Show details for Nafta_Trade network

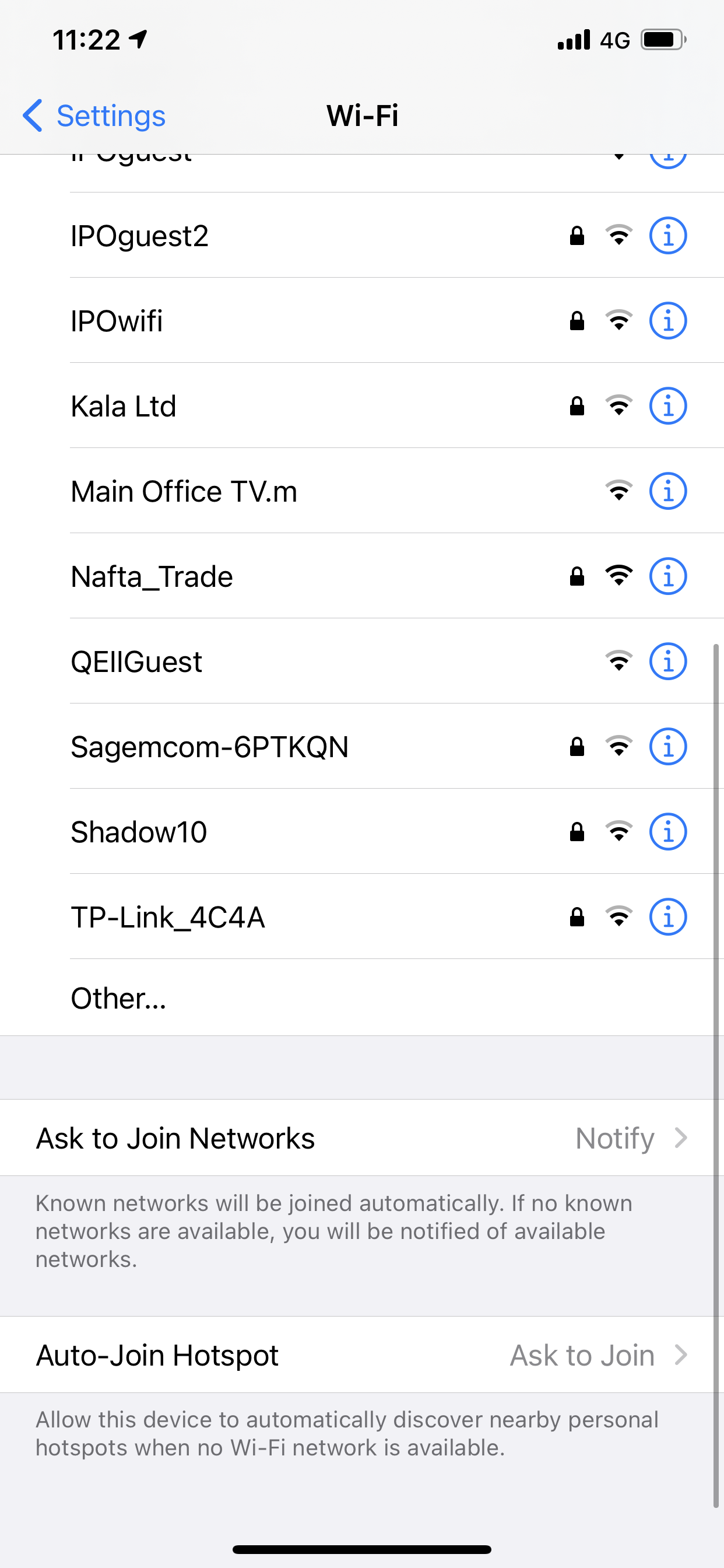click(668, 576)
